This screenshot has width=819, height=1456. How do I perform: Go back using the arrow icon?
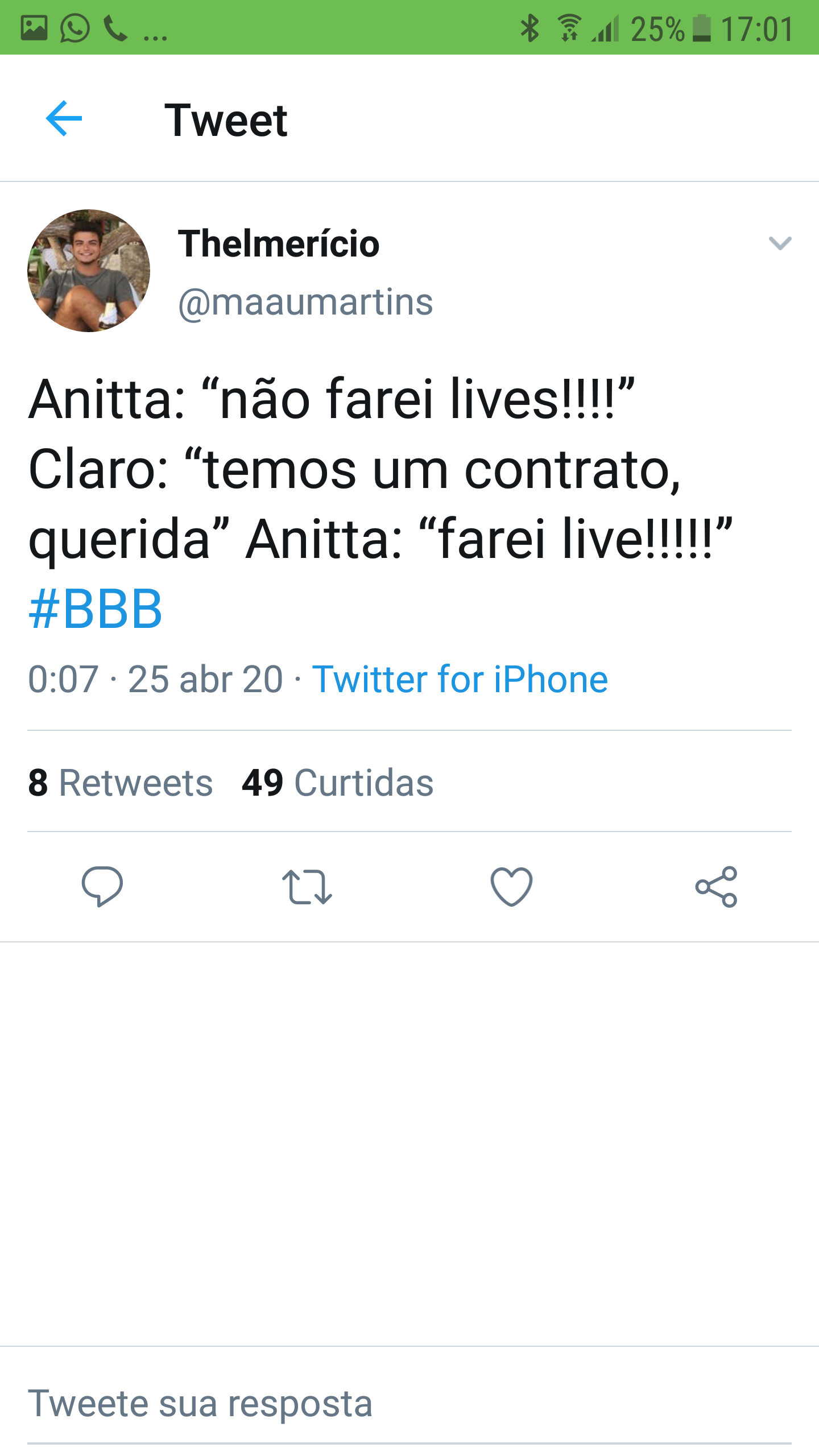[64, 118]
